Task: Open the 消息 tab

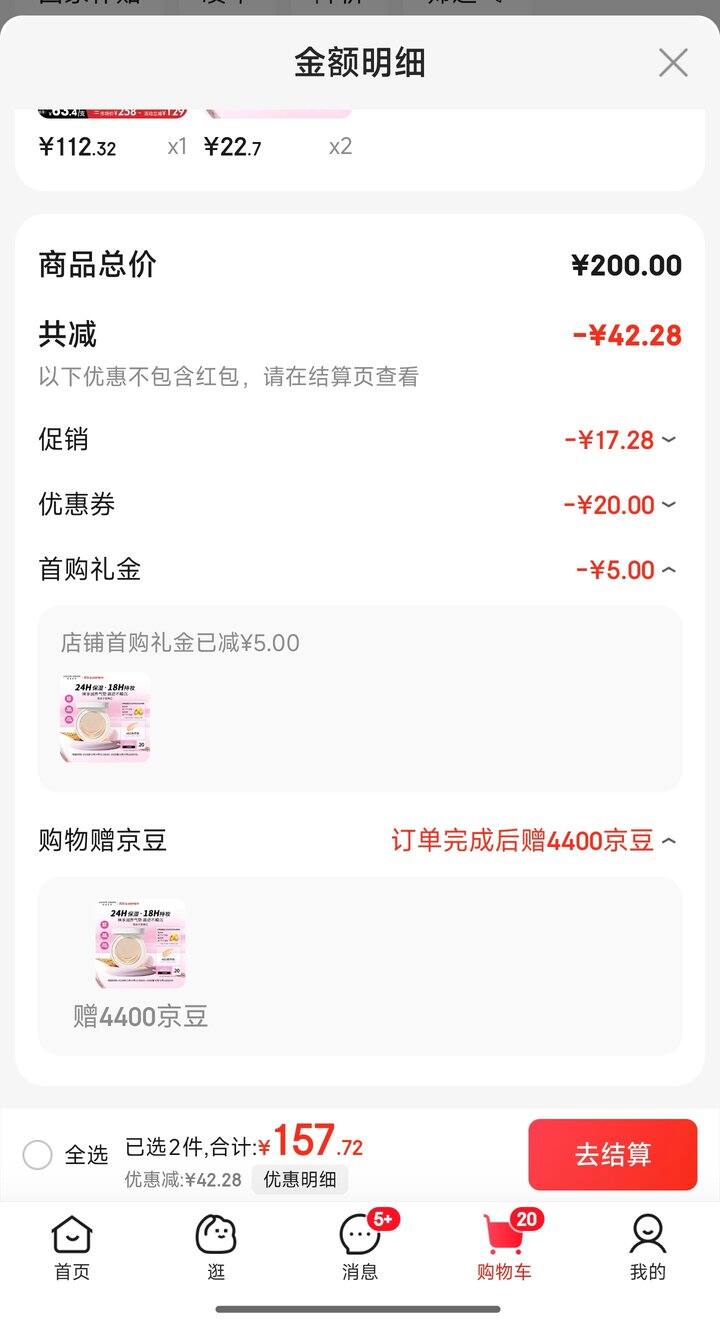Action: pyautogui.click(x=360, y=1247)
